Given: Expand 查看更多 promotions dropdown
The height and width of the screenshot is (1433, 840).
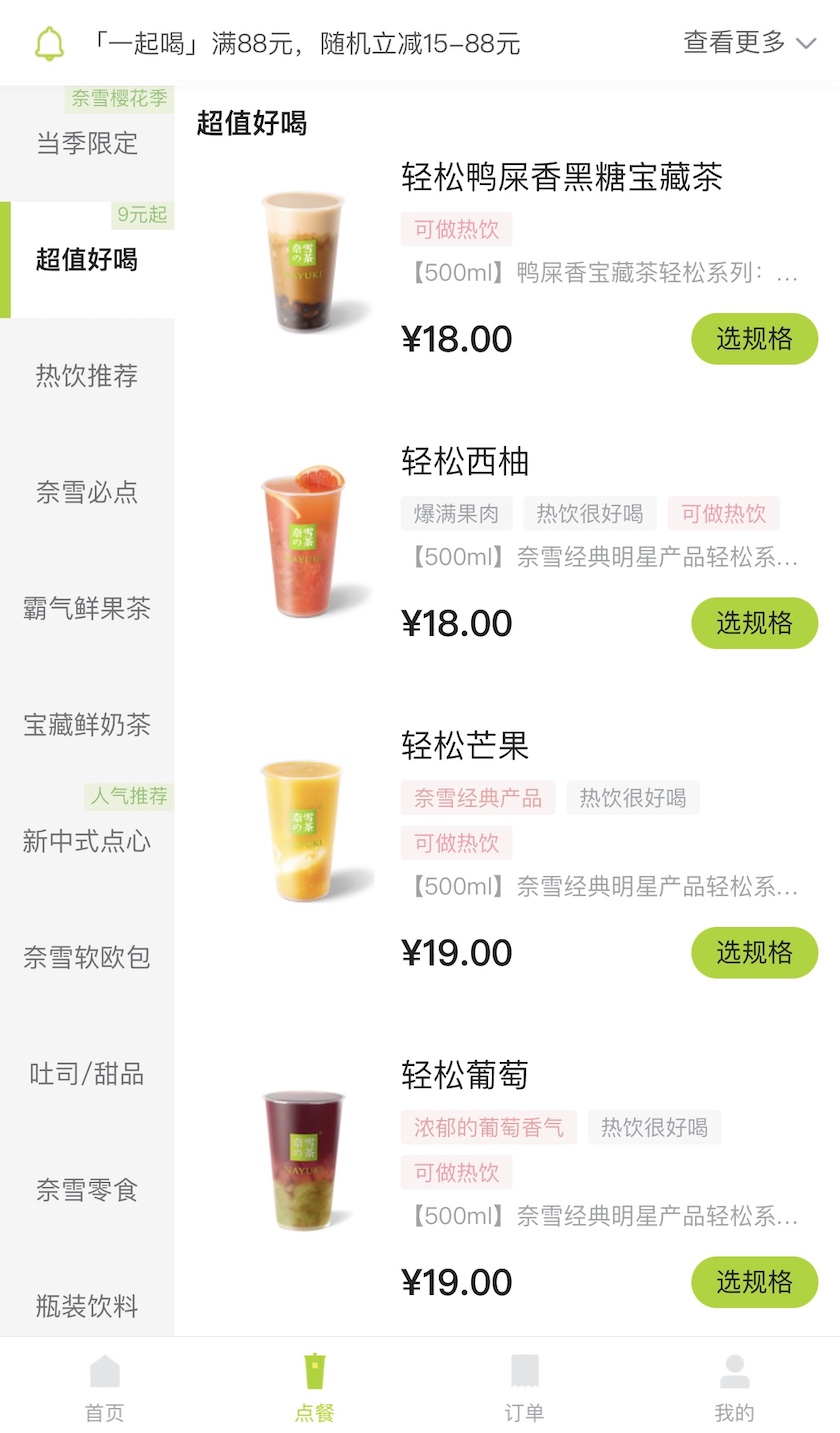Looking at the screenshot, I should click(750, 42).
